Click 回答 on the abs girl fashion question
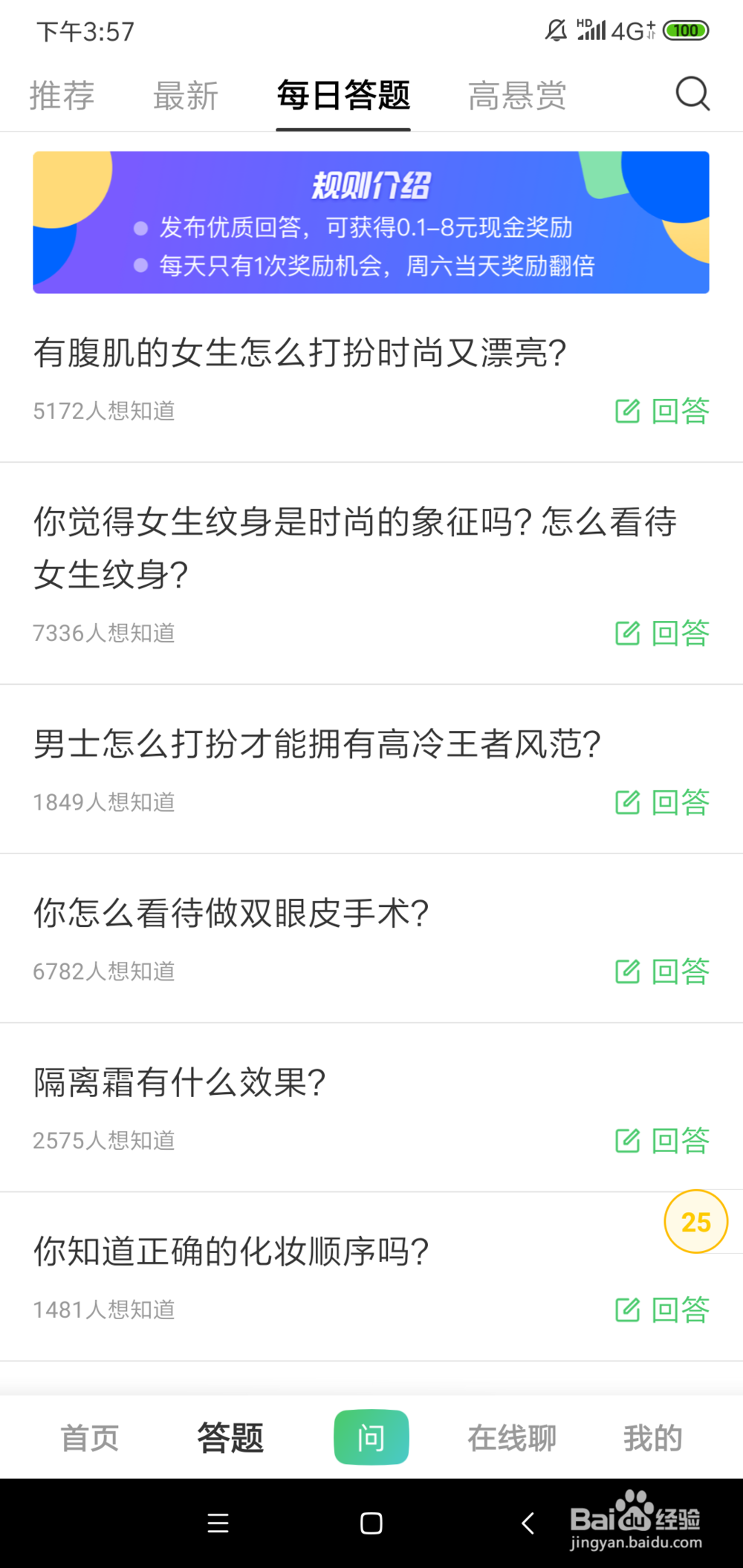 [x=681, y=411]
